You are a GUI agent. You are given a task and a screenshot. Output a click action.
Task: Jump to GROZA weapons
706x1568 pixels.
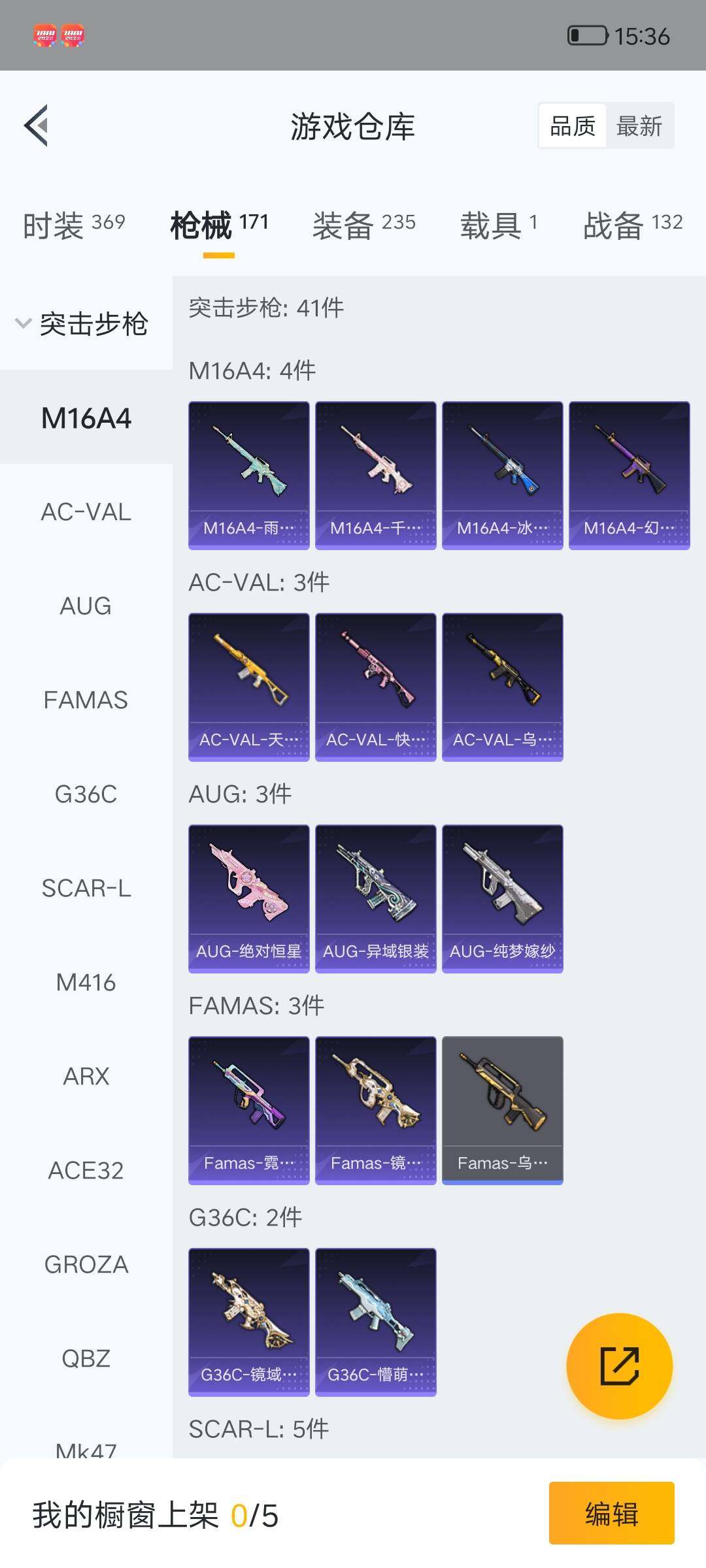coord(86,1265)
